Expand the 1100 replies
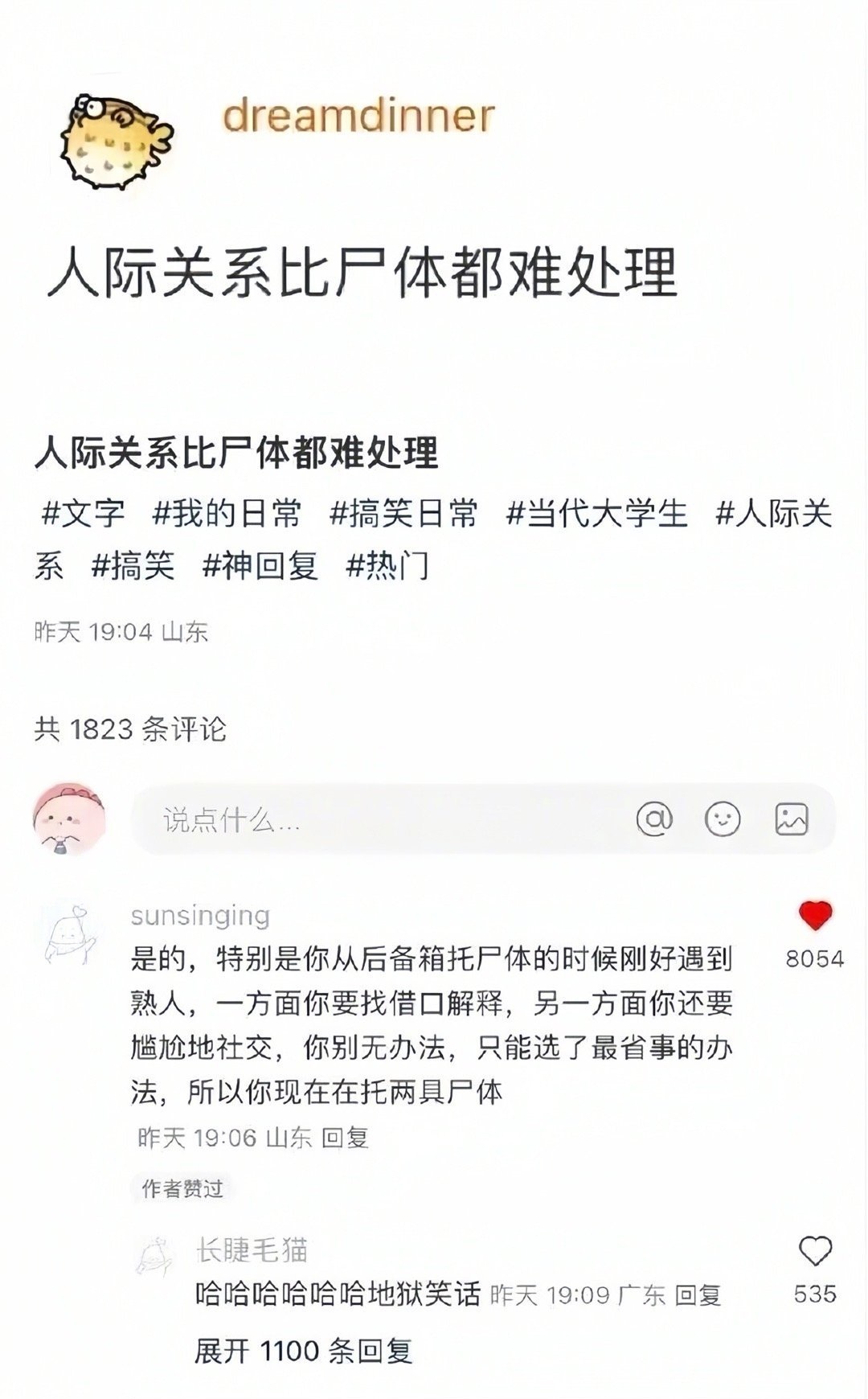 [304, 1351]
